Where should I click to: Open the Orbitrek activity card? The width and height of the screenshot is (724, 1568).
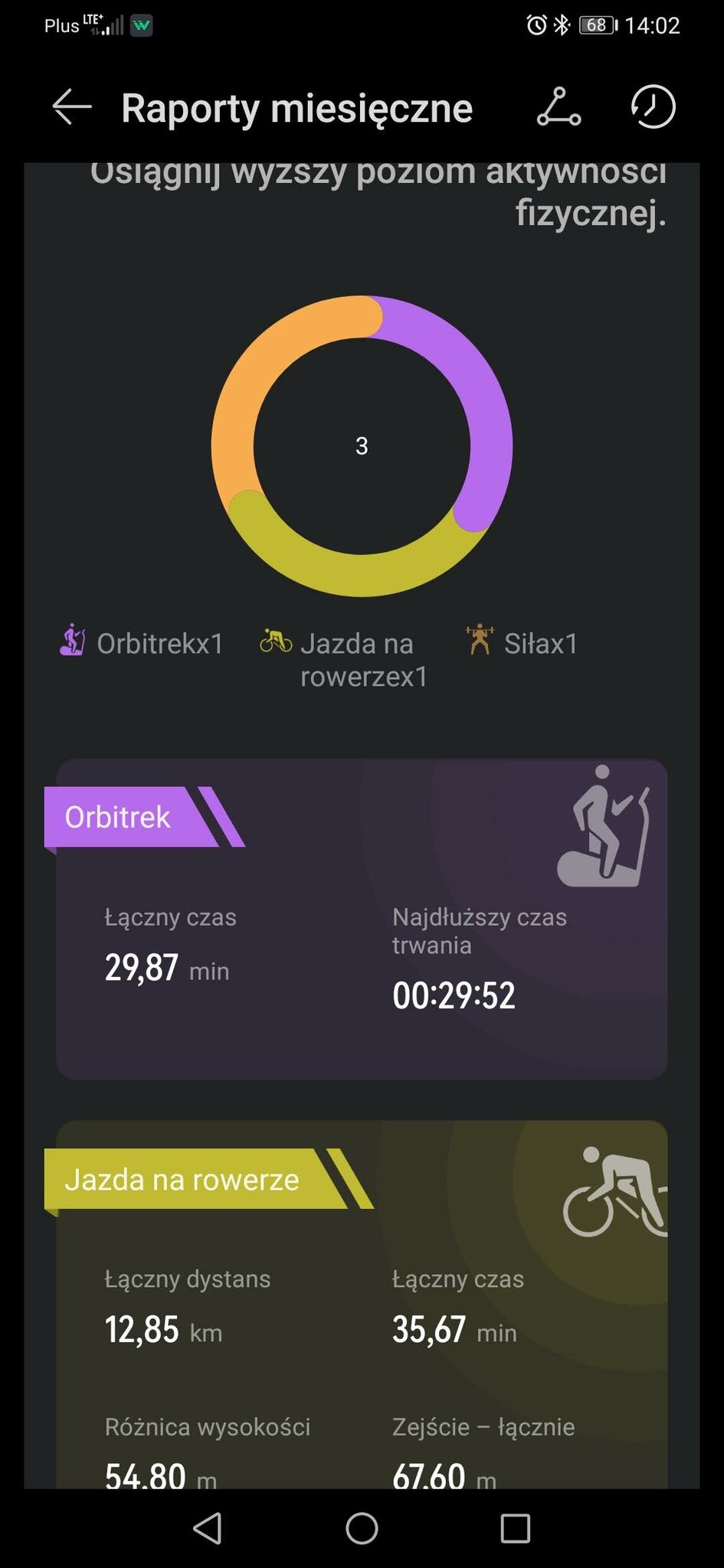click(x=362, y=919)
